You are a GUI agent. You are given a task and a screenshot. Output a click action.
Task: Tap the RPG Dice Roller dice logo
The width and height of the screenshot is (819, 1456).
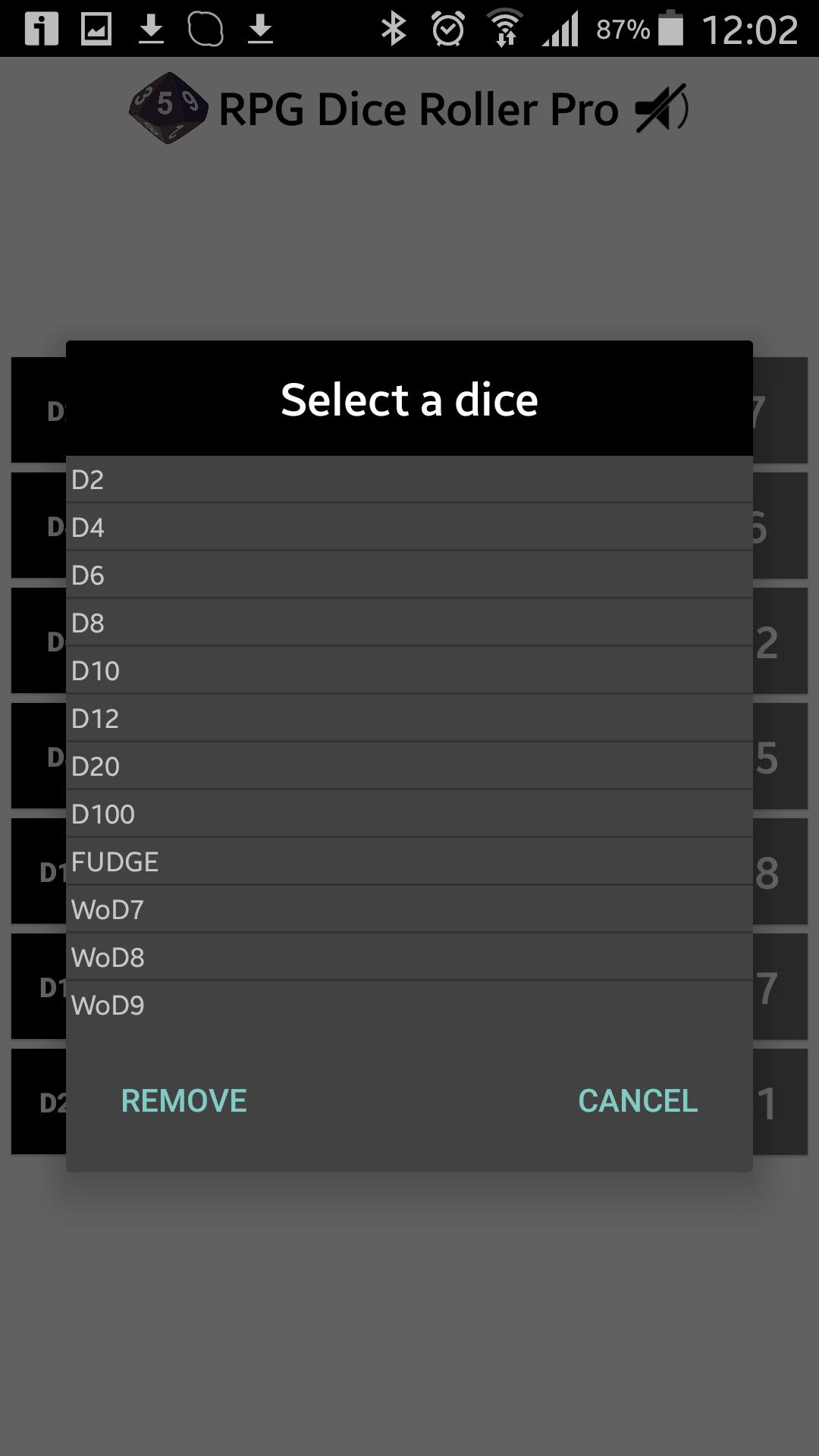pos(168,108)
